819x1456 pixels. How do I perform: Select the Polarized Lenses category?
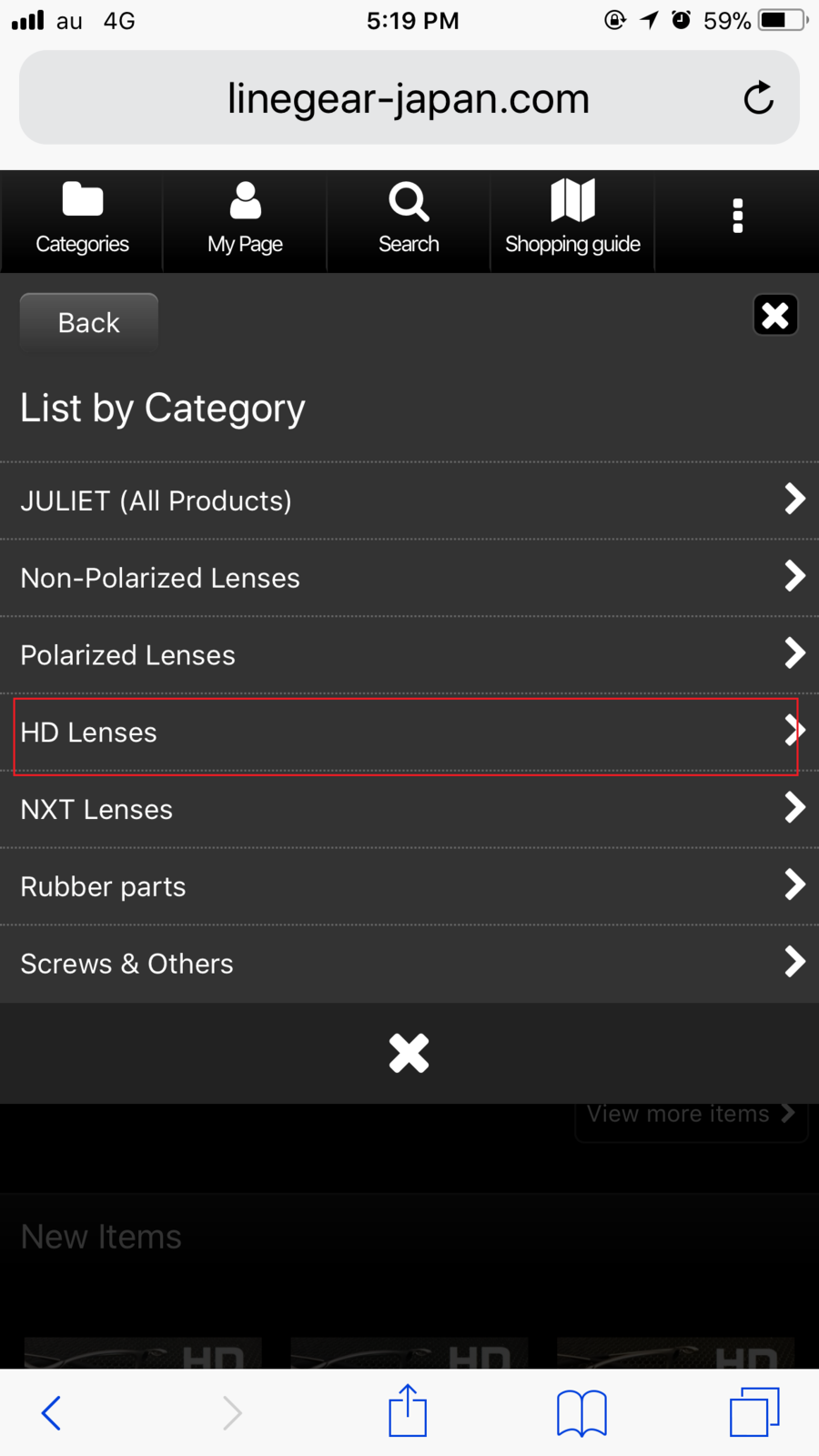409,655
